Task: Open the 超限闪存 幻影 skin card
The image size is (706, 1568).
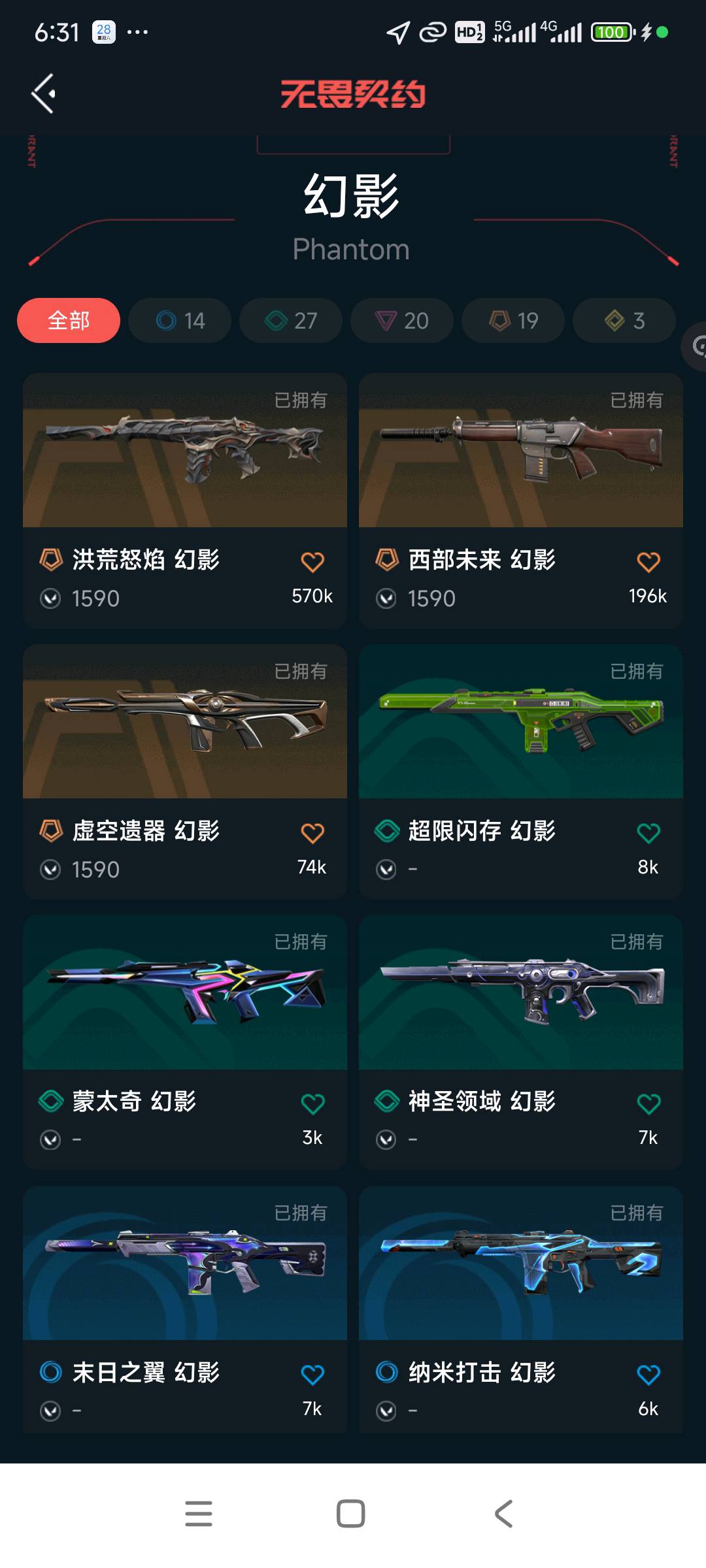Action: point(521,772)
